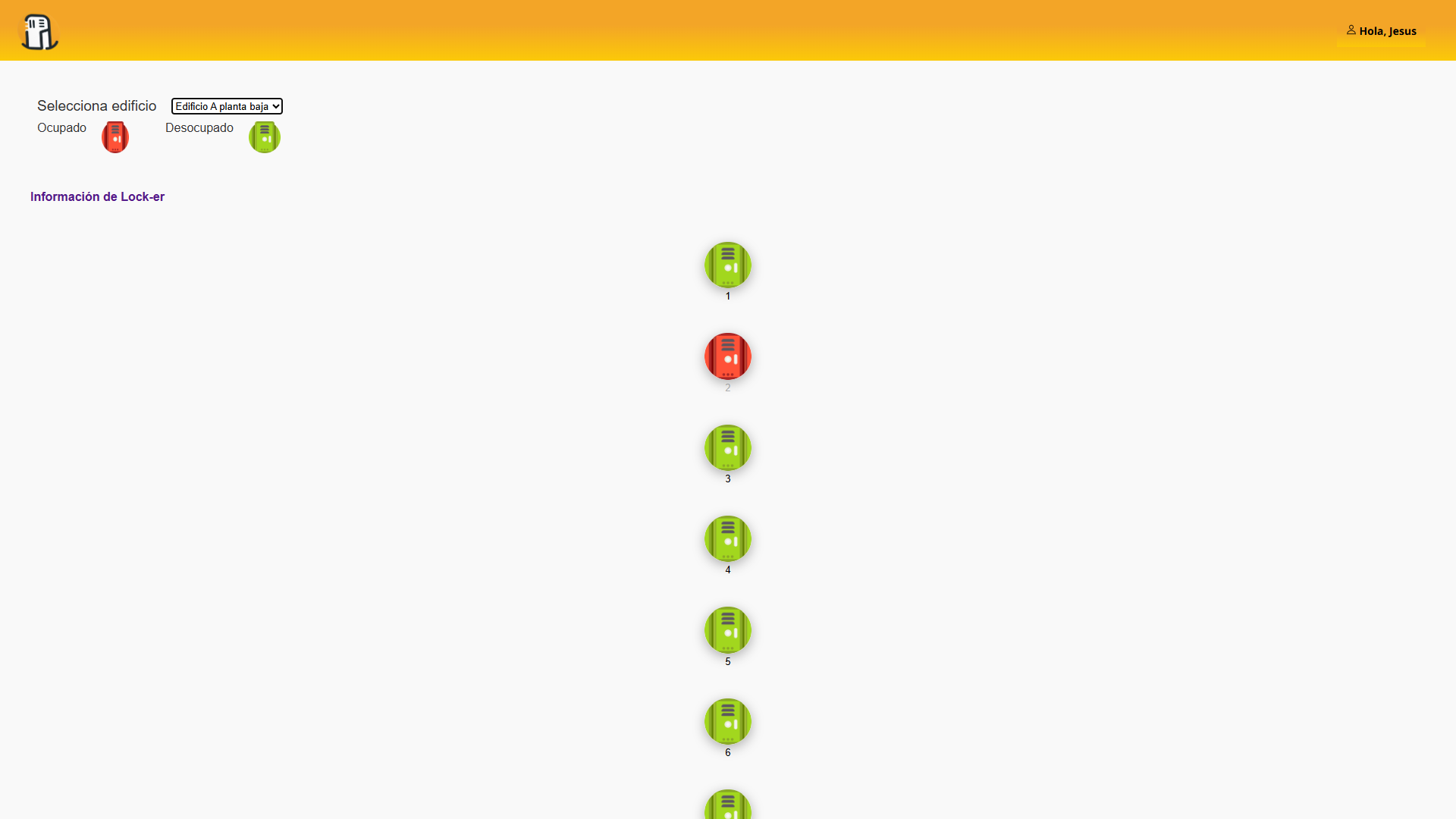Open the building selection dropdown

point(227,106)
